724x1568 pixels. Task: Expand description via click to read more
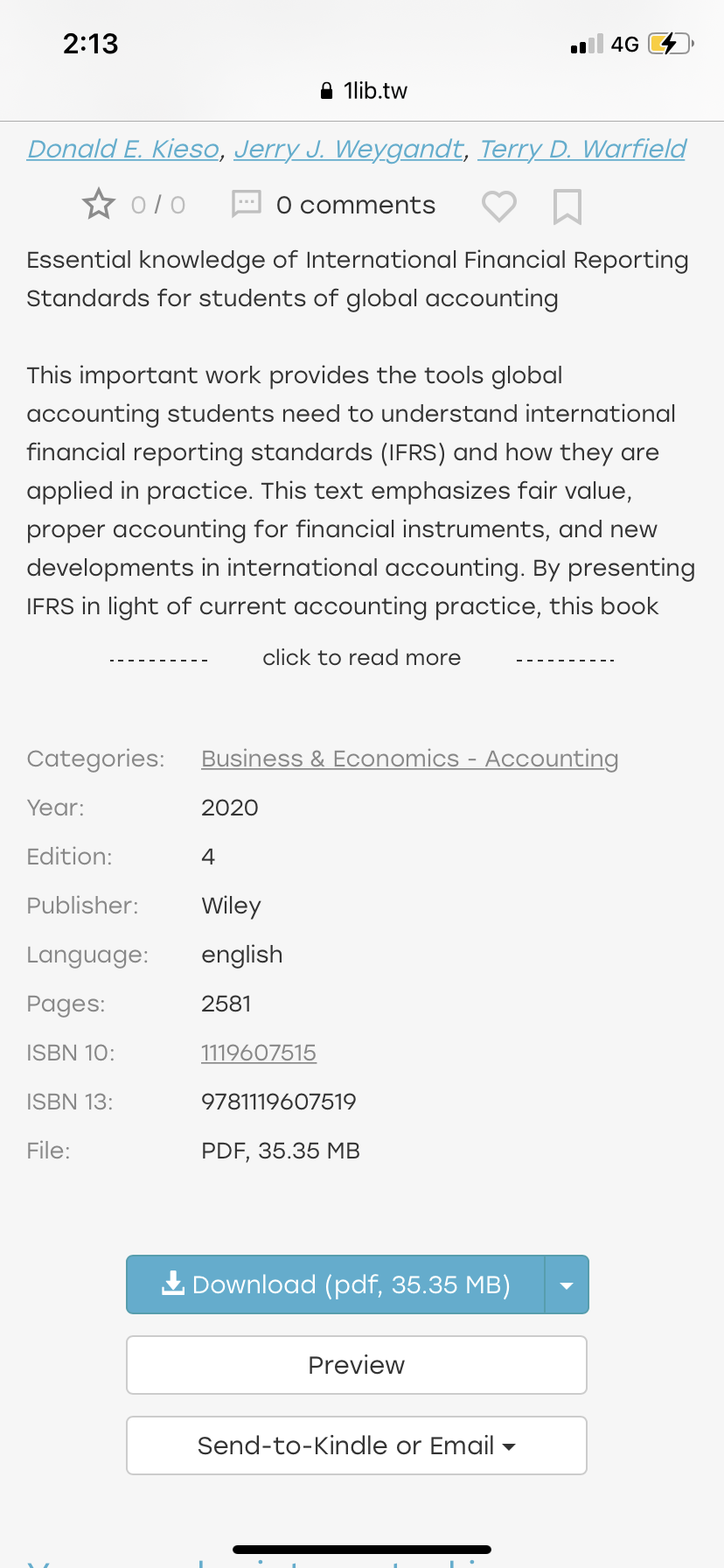tap(361, 658)
